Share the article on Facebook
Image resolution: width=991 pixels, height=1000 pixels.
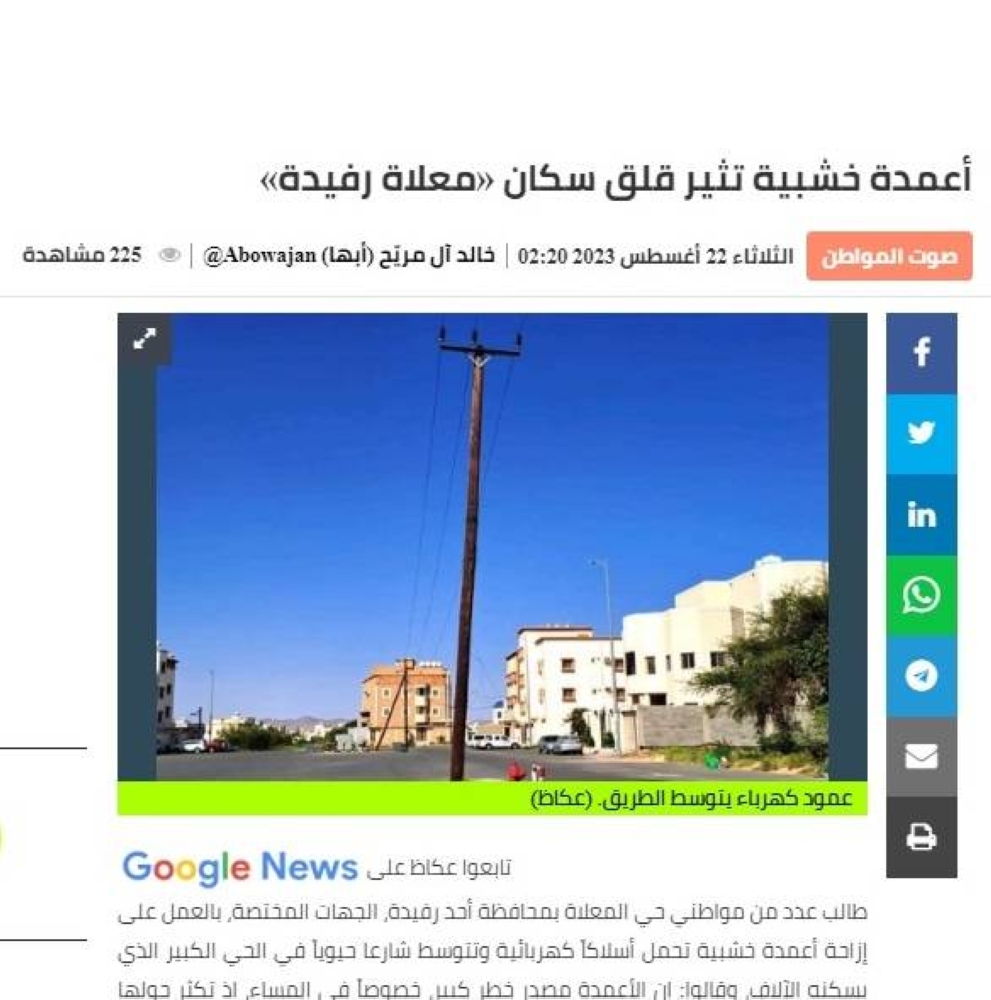(x=921, y=353)
